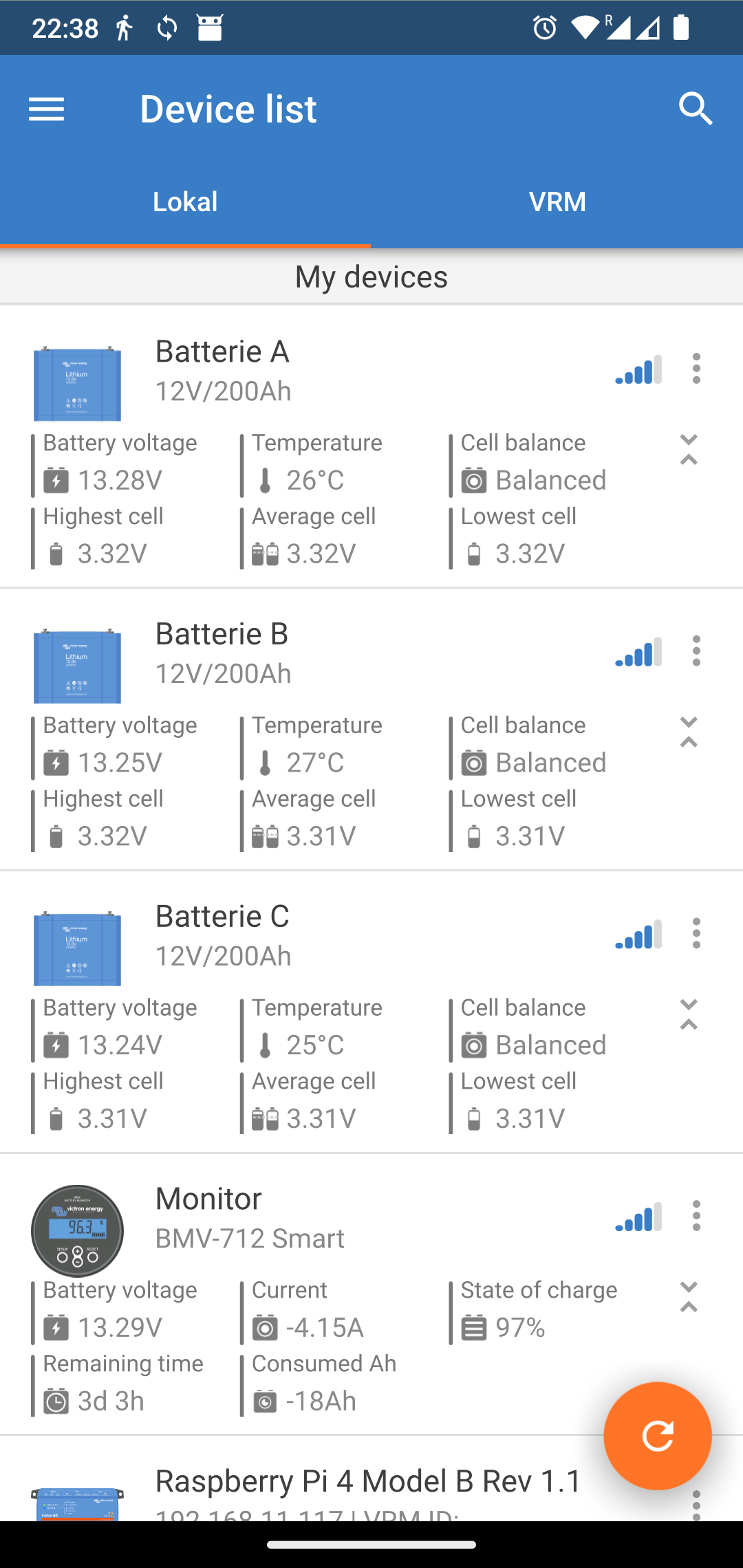Image resolution: width=743 pixels, height=1568 pixels.
Task: Open overflow menu for Batterie C
Action: [x=696, y=933]
